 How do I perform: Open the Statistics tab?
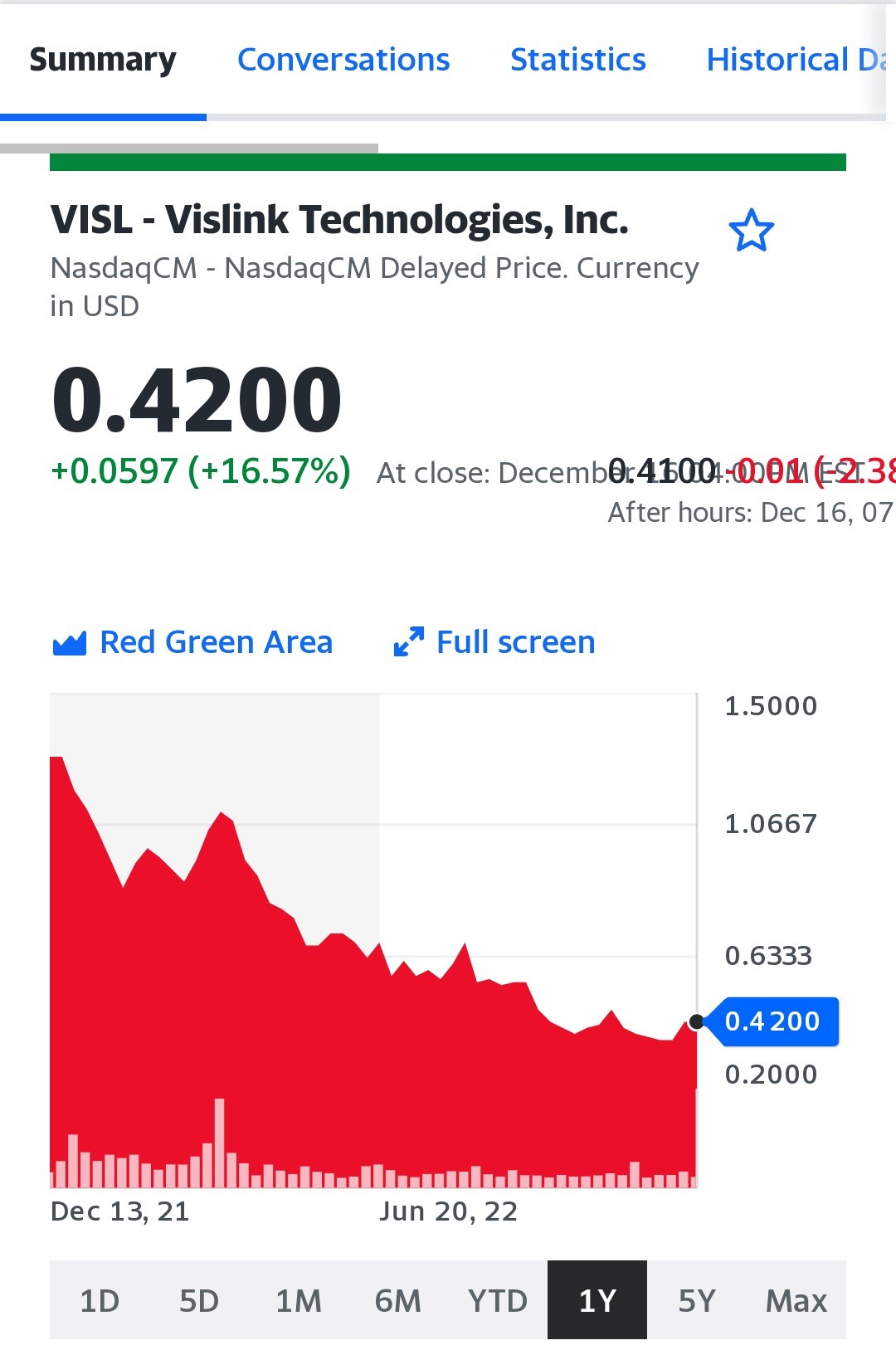coord(578,60)
